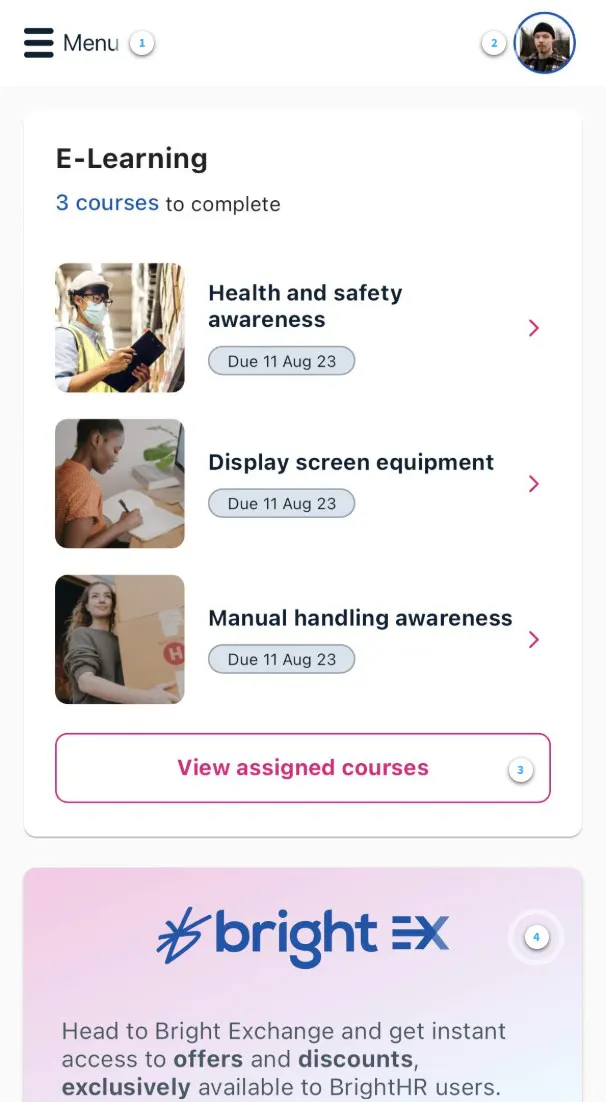Open the Menu drawer
This screenshot has width=606, height=1102.
coord(70,43)
